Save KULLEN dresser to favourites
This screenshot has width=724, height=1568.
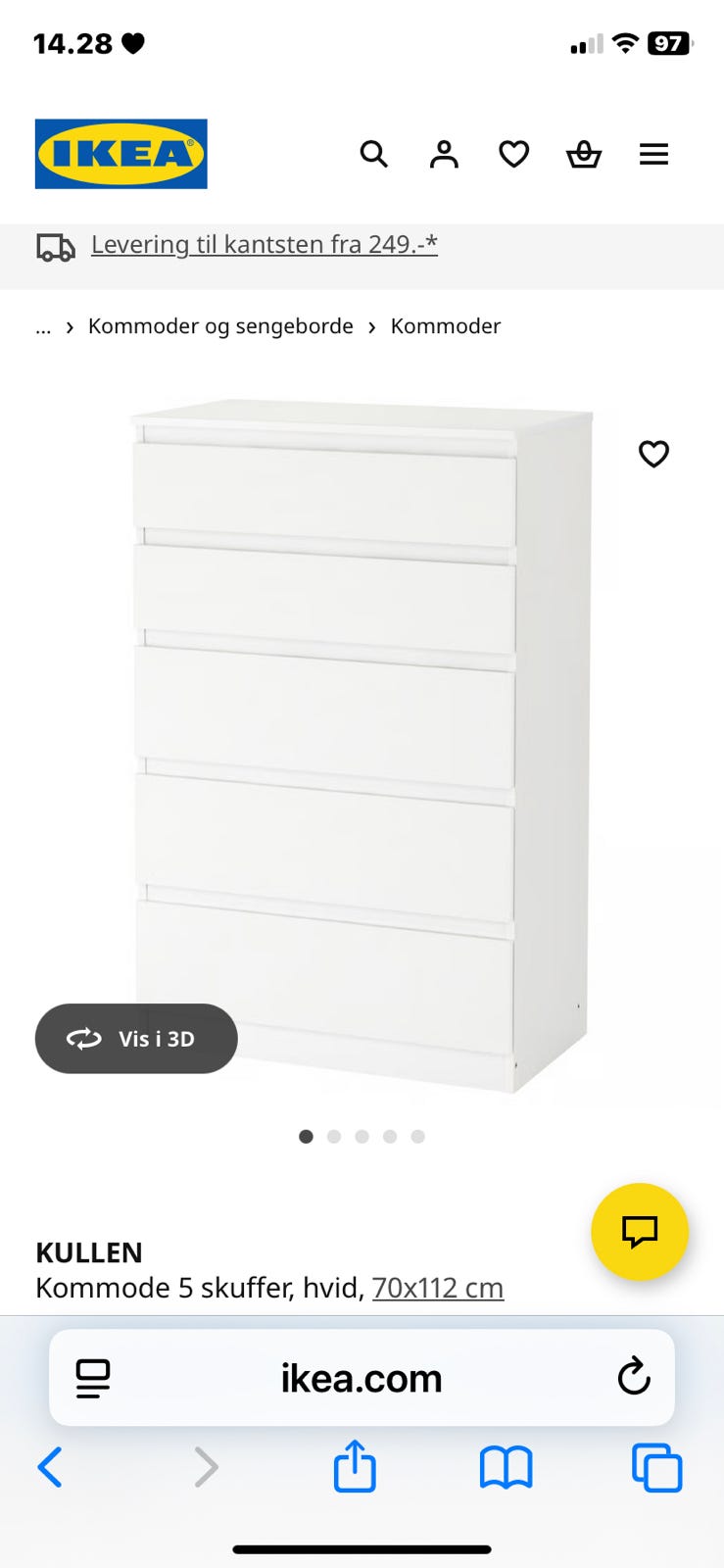653,454
